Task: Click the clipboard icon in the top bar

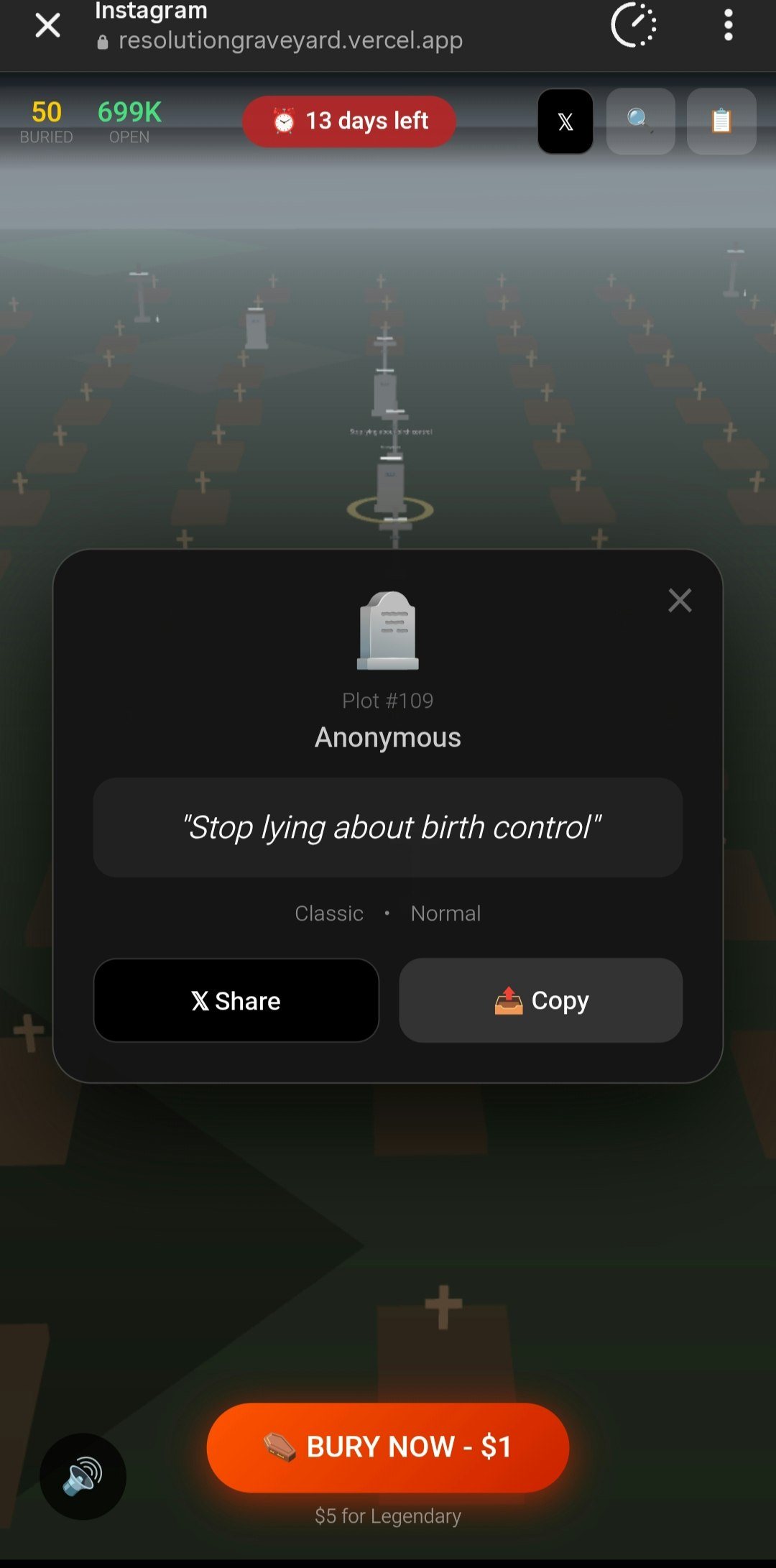Action: tap(721, 121)
